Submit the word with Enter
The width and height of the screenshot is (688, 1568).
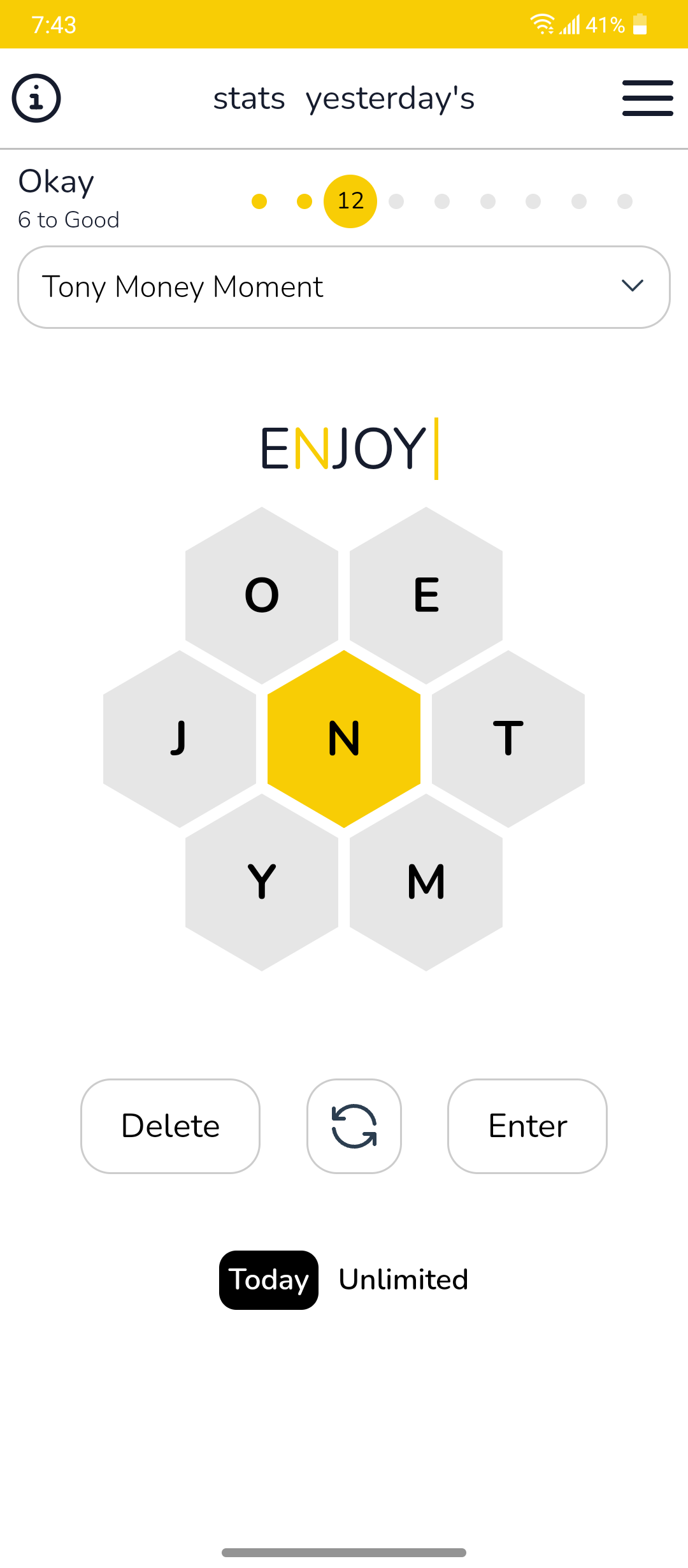click(x=527, y=1126)
